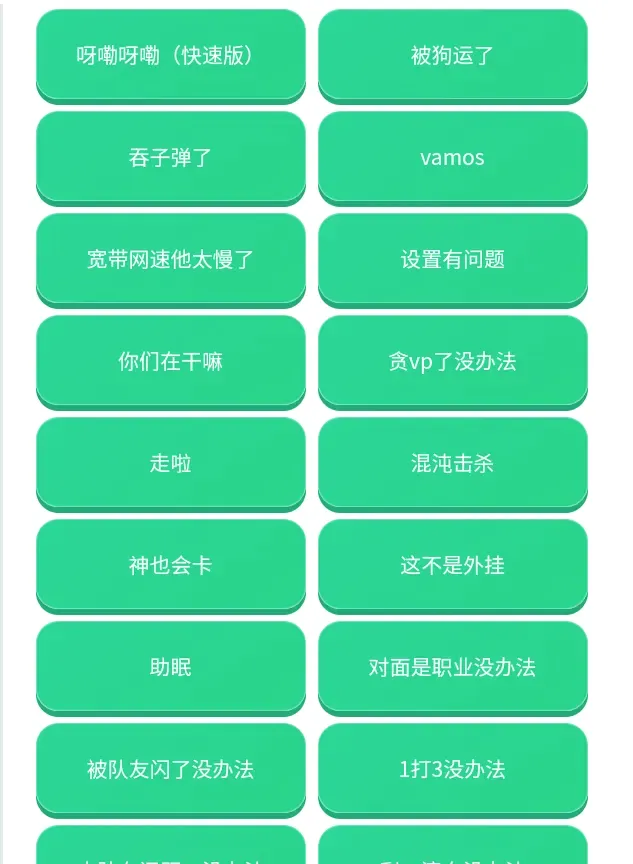Select 对面是职业没办法

click(x=453, y=668)
